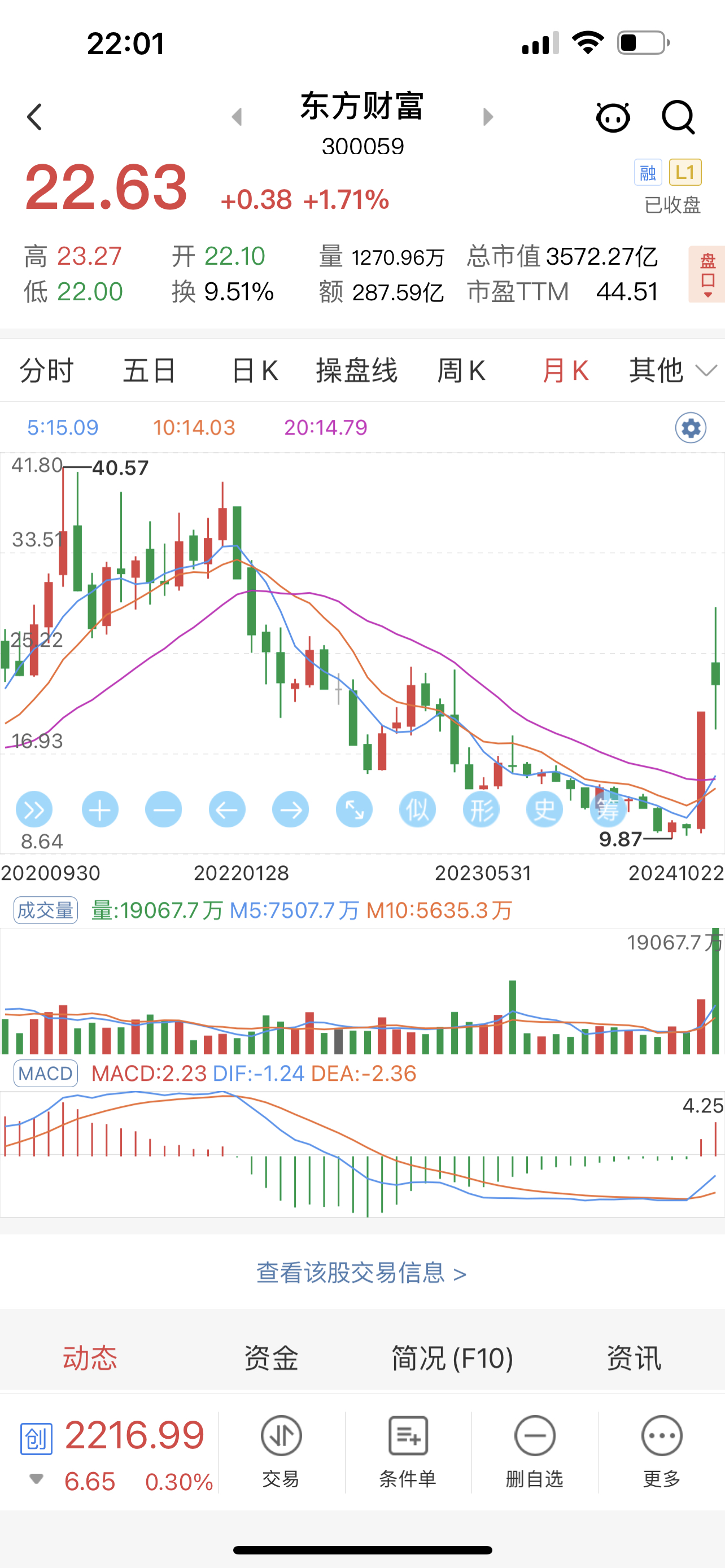
Task: Zoom out the K-line chart with minus
Action: point(163,809)
